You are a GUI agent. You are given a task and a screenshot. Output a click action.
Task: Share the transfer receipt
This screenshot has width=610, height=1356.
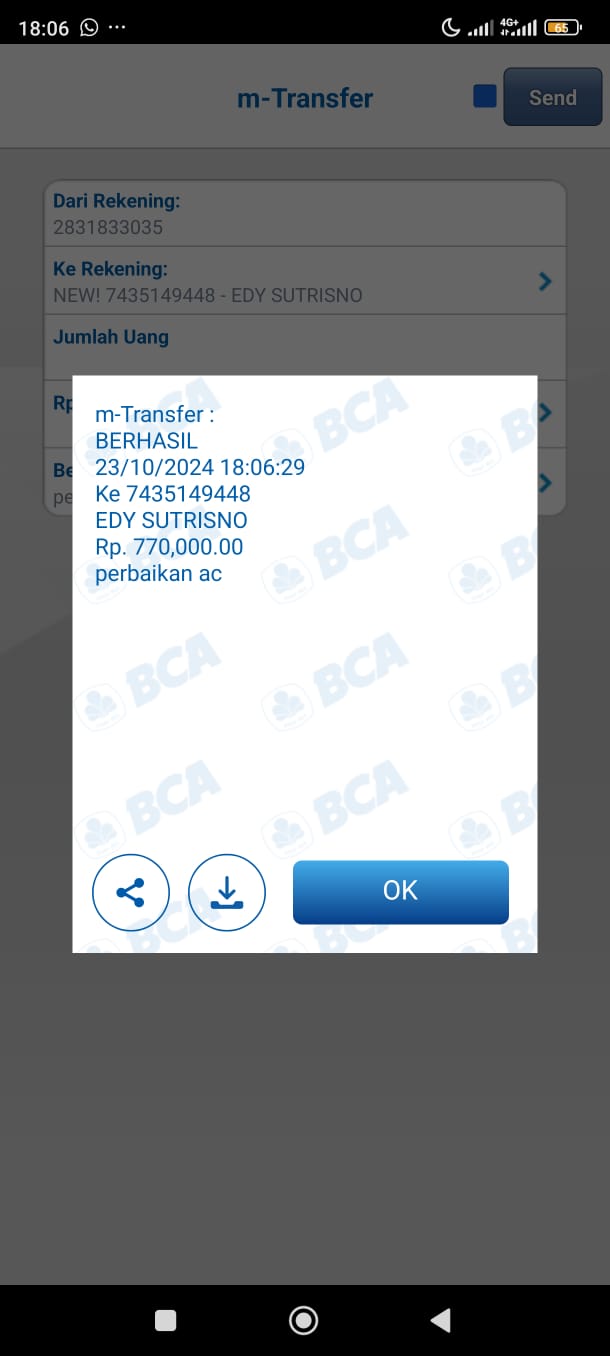[x=131, y=892]
